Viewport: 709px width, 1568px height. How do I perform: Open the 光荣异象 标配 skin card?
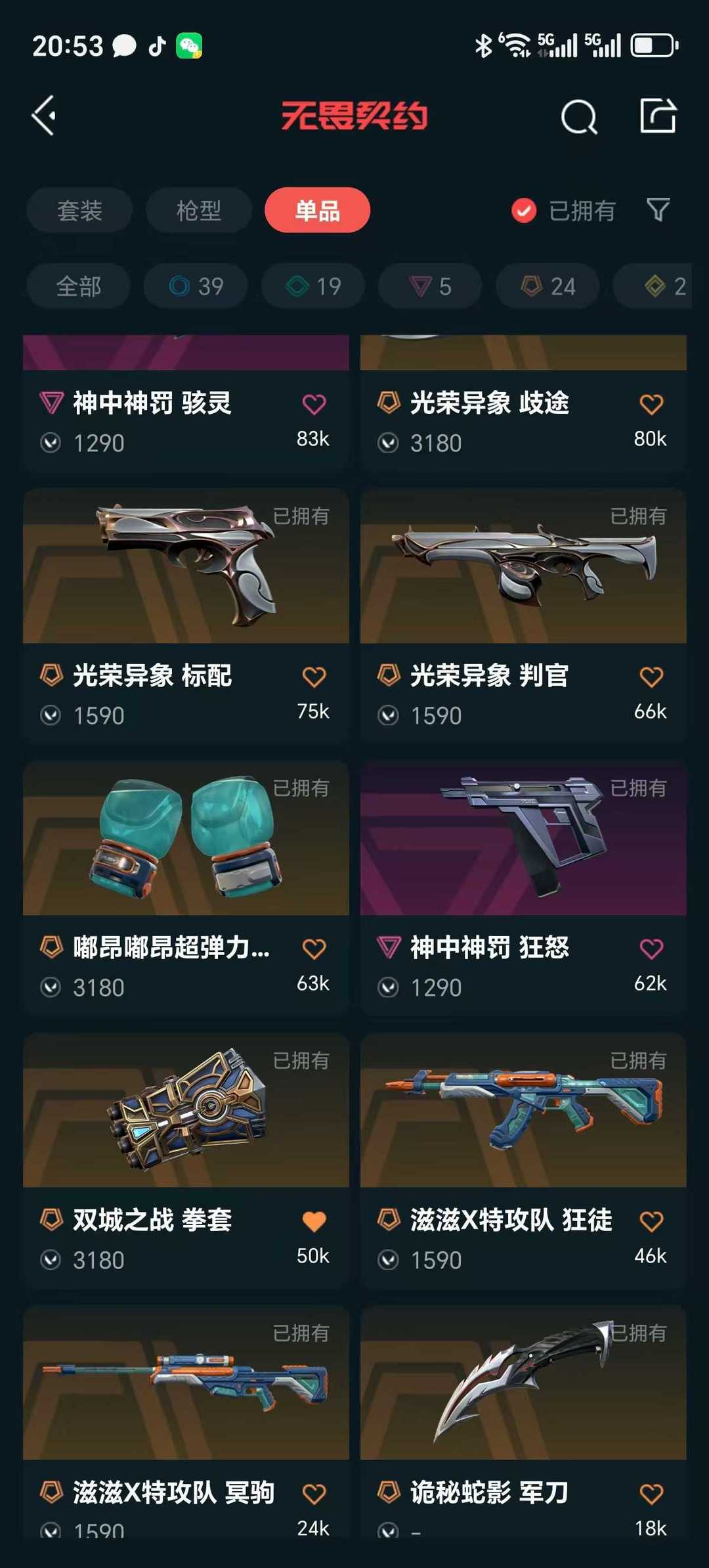(x=186, y=616)
